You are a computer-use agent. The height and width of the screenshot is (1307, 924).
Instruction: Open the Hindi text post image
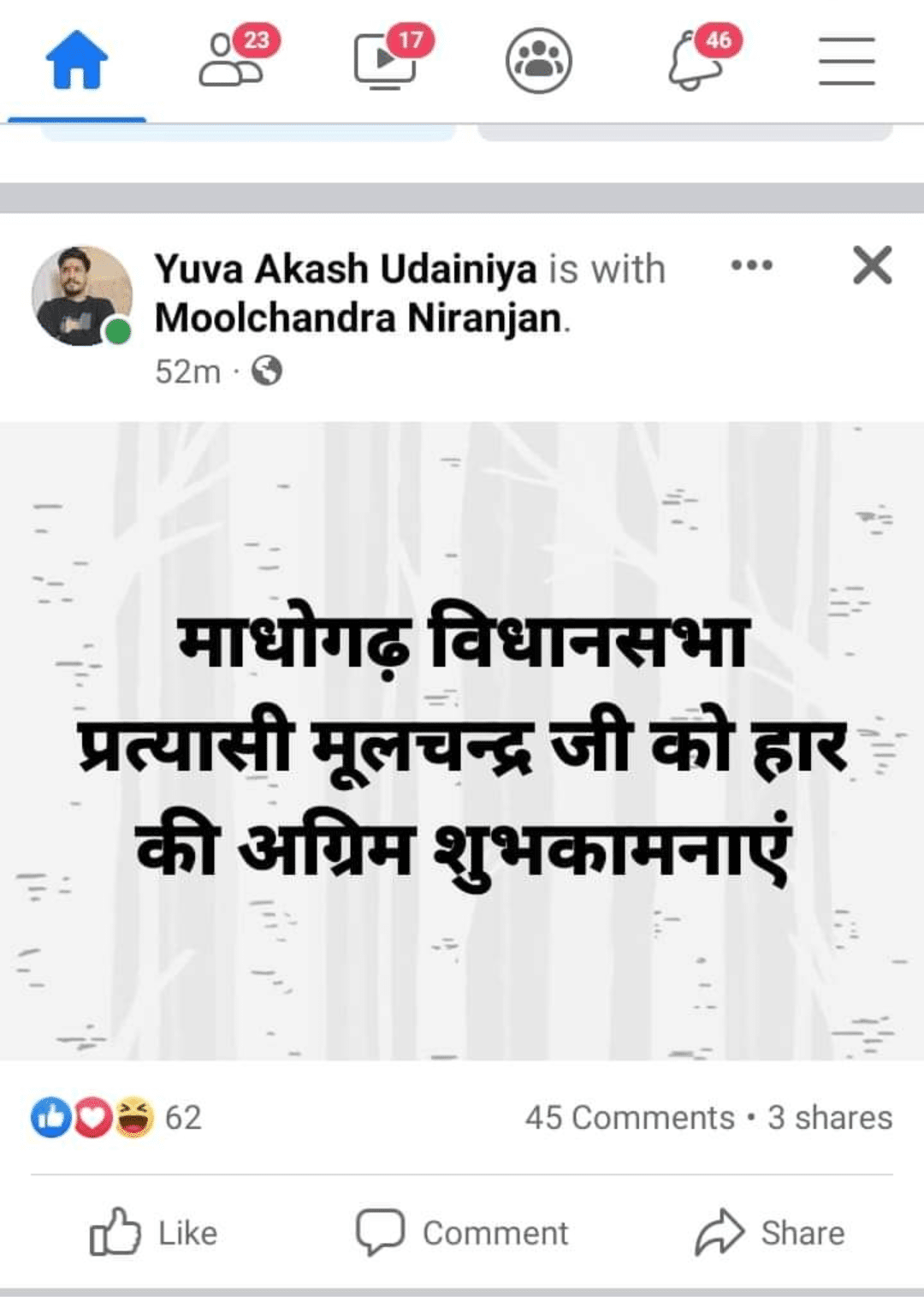click(462, 741)
